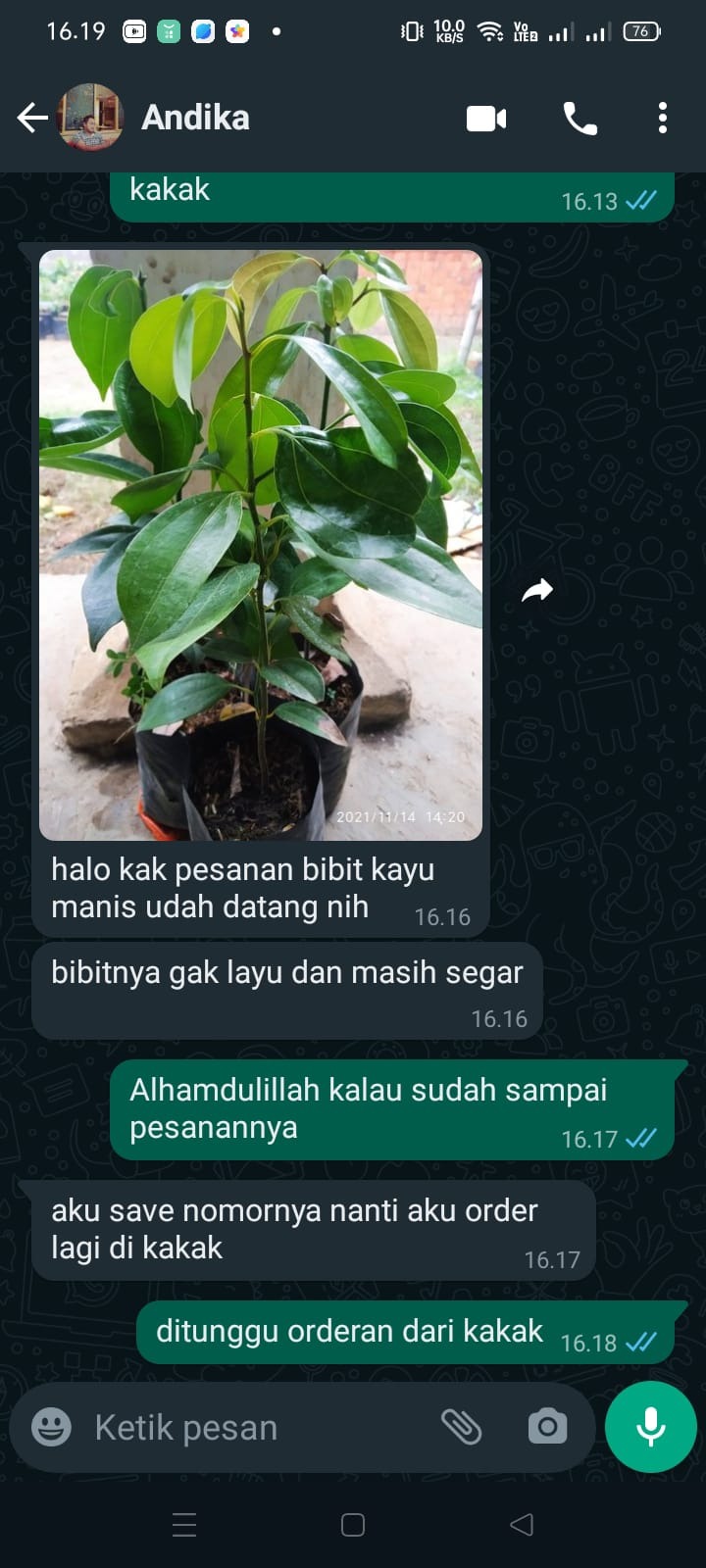Open the camera to send a photo
The width and height of the screenshot is (706, 1568).
pyautogui.click(x=547, y=1427)
